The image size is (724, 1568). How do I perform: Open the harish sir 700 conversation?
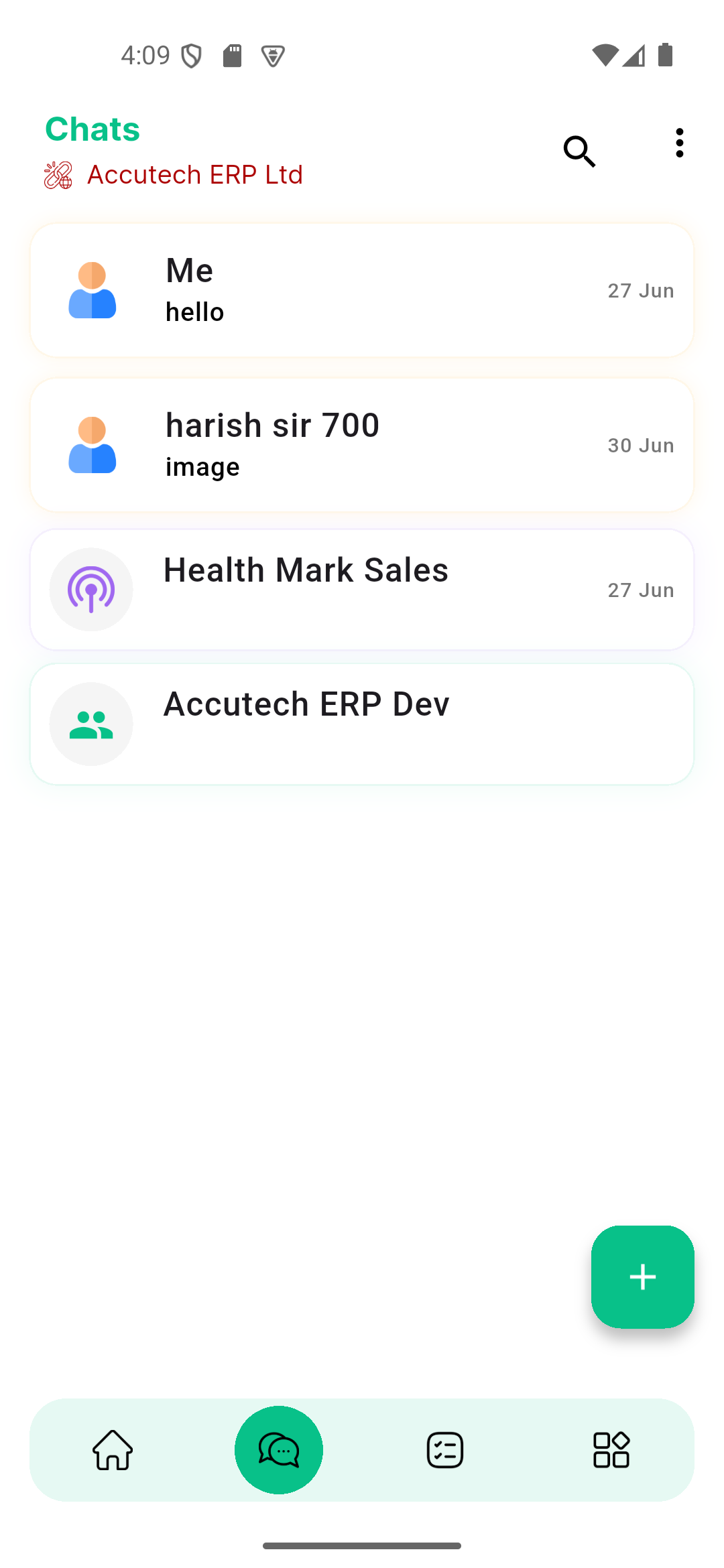pos(362,444)
